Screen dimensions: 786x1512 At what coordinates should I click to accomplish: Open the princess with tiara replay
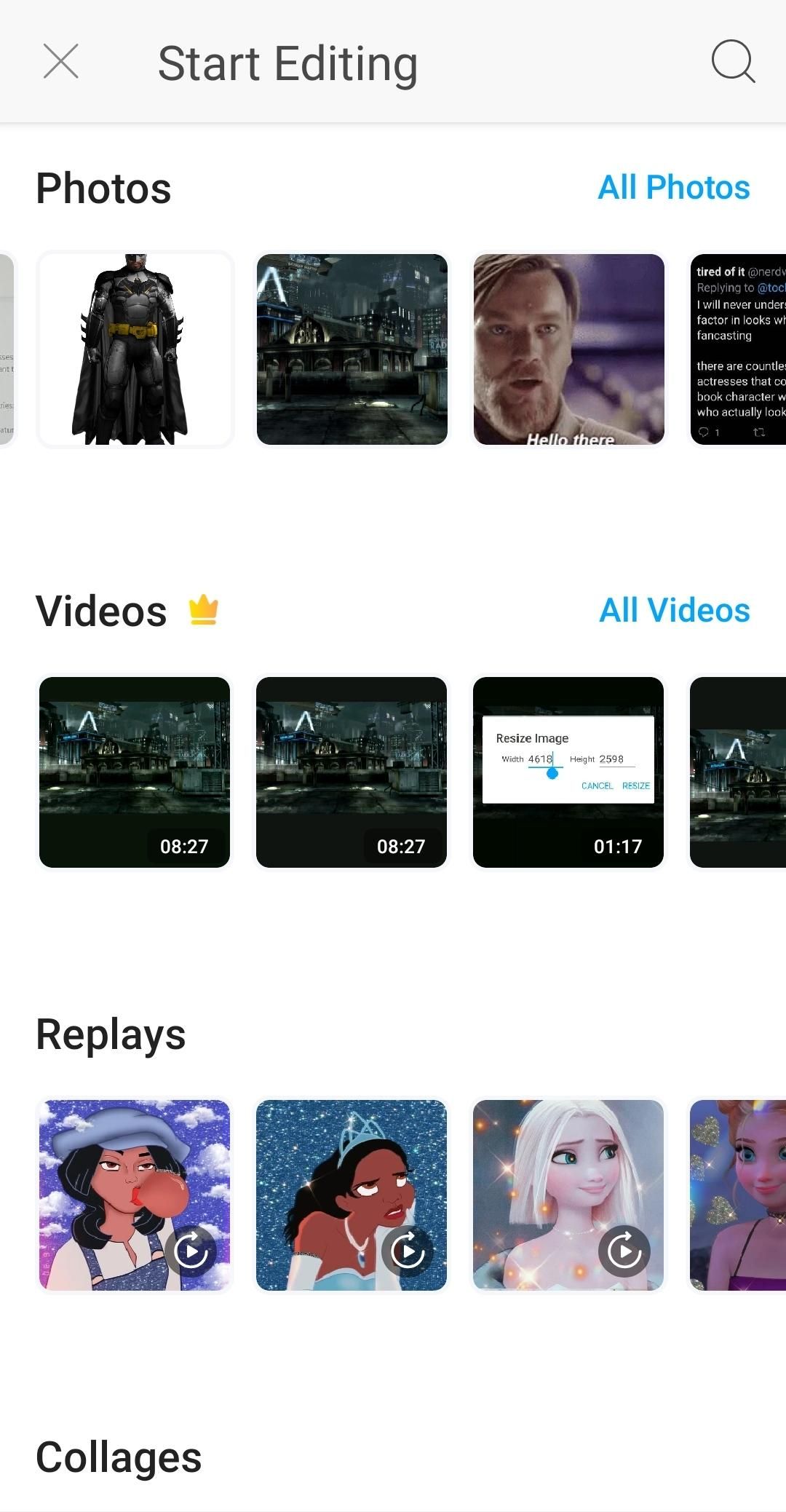(x=352, y=1195)
